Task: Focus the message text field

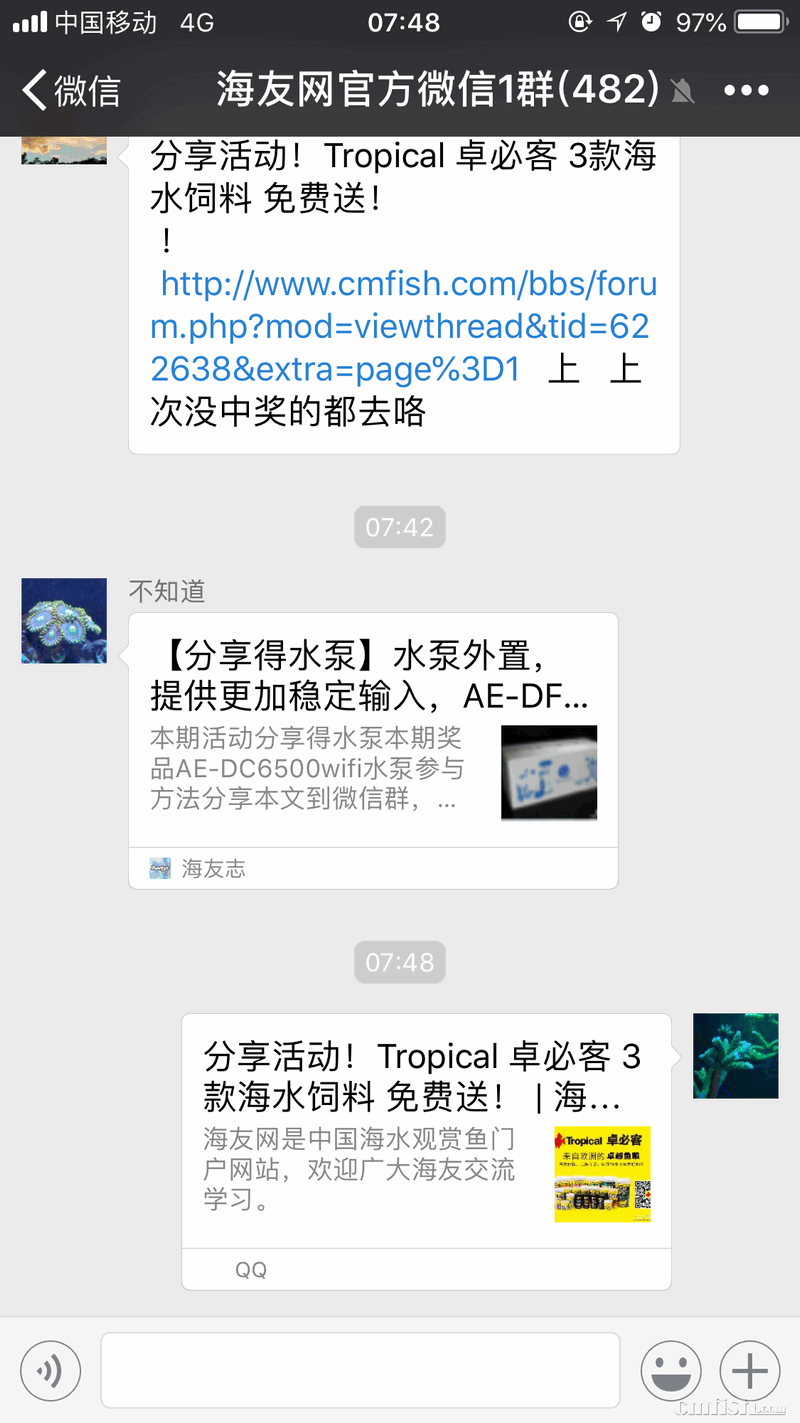Action: 360,1370
